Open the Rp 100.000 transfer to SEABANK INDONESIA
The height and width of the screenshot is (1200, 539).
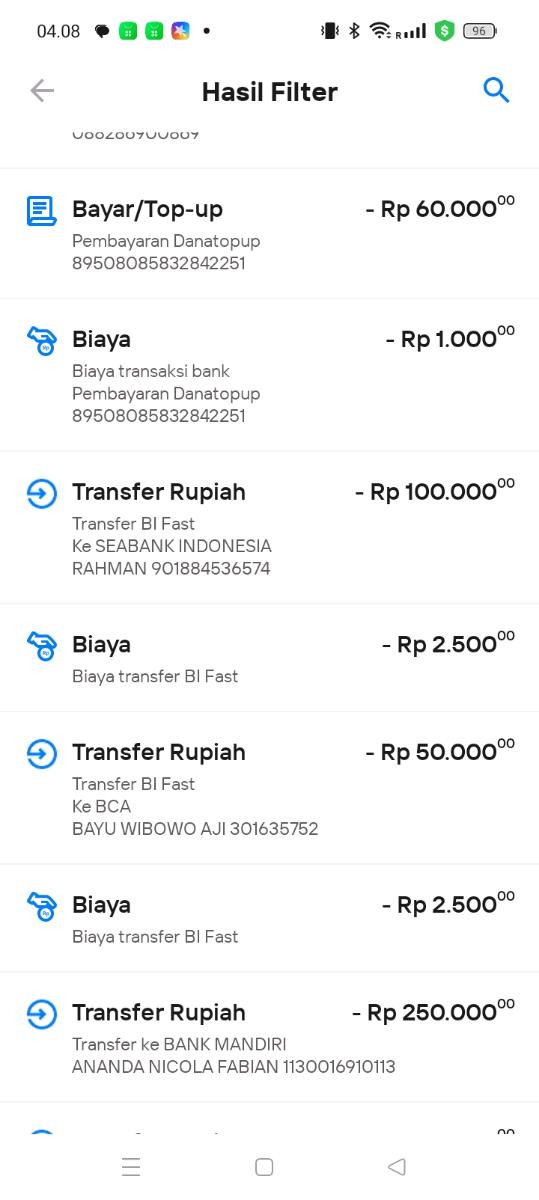point(270,528)
